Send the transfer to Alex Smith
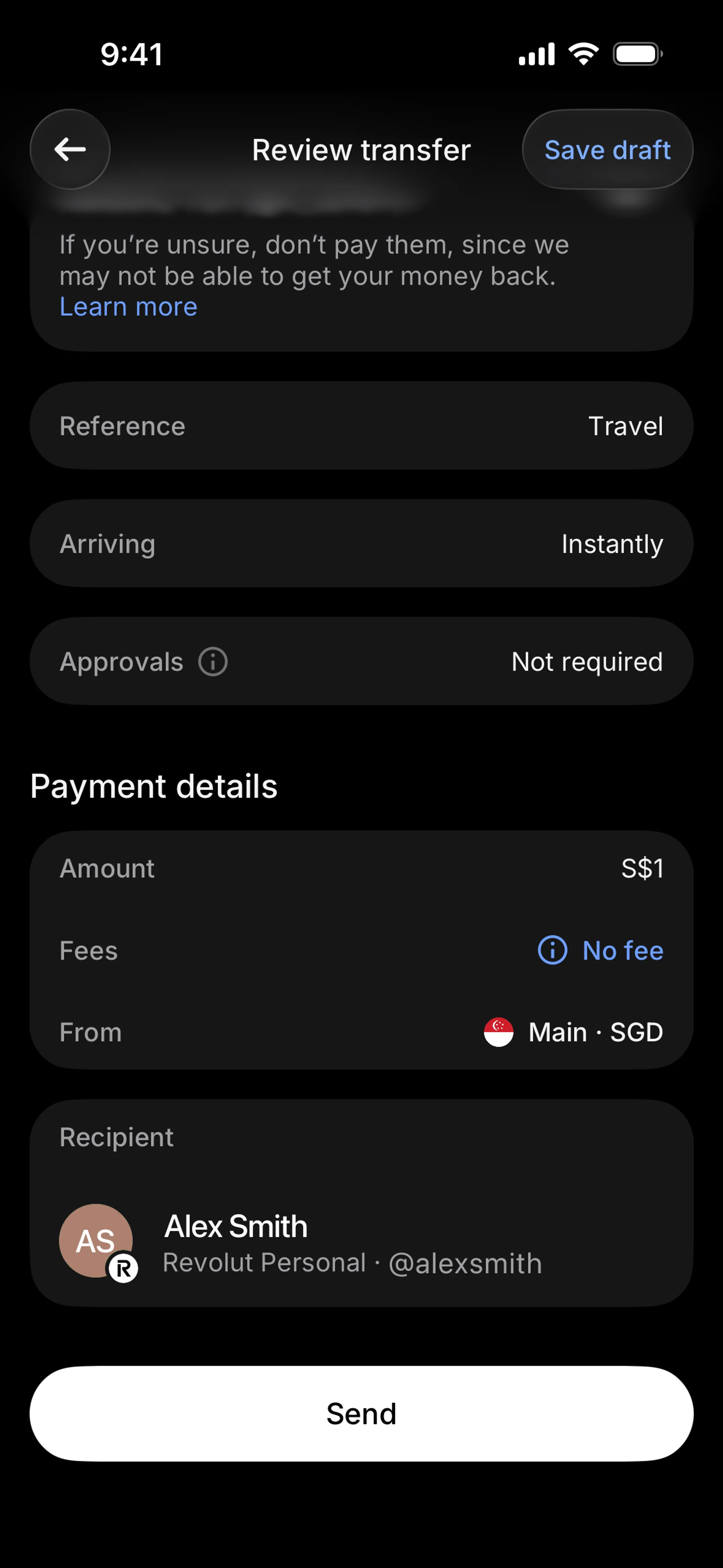 (361, 1414)
